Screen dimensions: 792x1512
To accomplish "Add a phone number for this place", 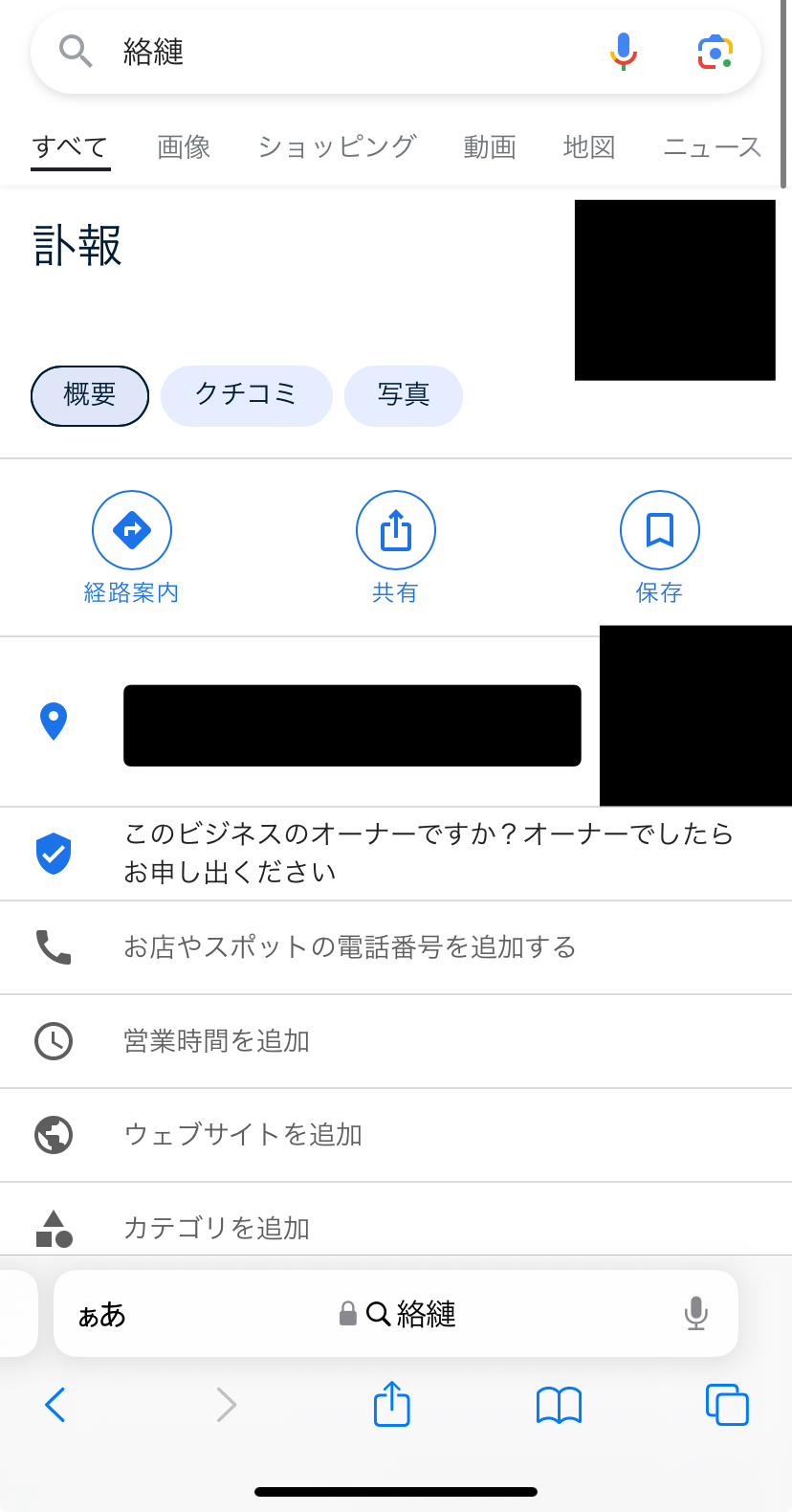I will (x=350, y=947).
